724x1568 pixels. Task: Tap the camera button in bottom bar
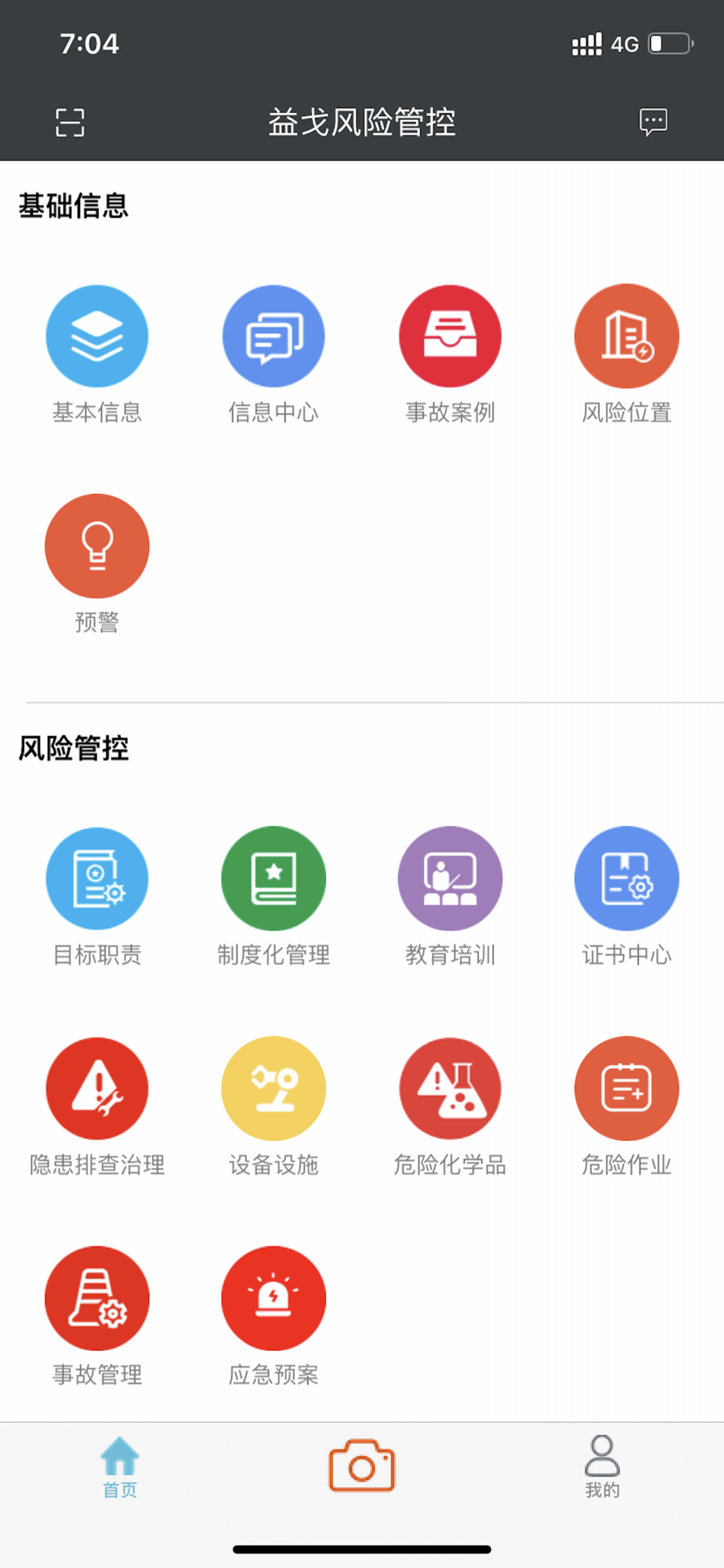[362, 1465]
